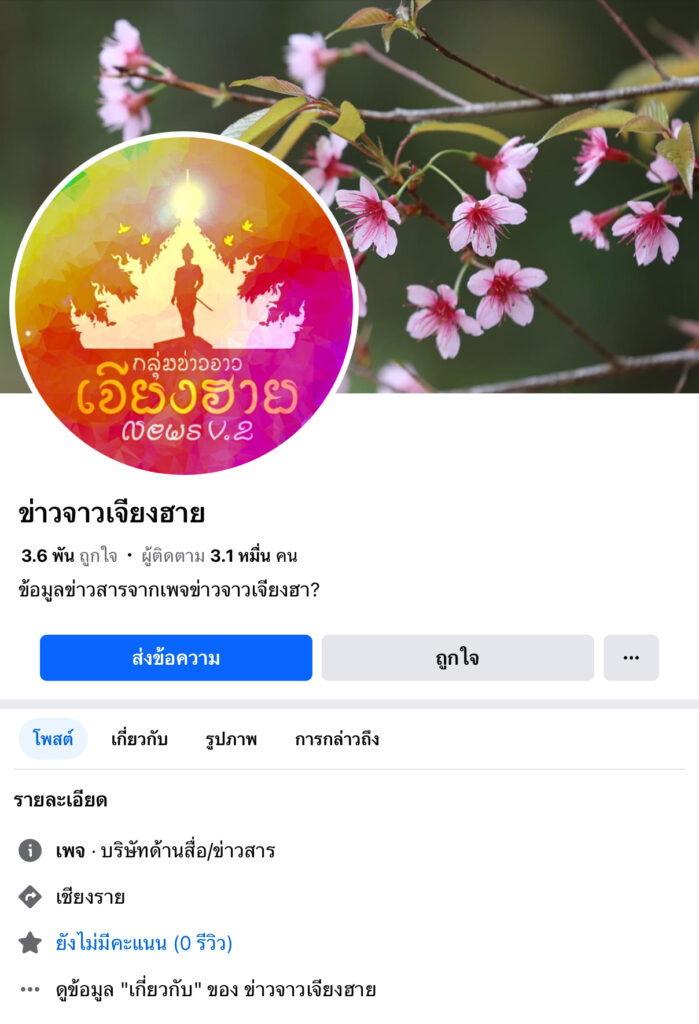The image size is (699, 1024).
Task: View the ดูข้อมูล "เกี่ยวกับ" page info row
Action: click(215, 990)
